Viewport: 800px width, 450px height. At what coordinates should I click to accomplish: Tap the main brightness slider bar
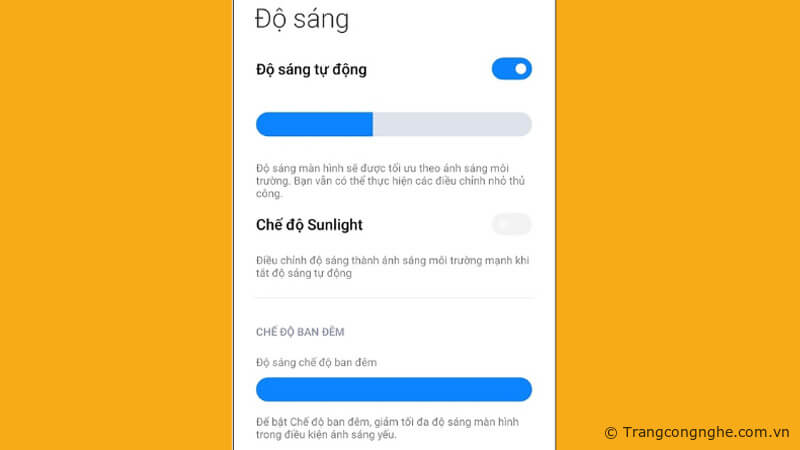pos(393,124)
